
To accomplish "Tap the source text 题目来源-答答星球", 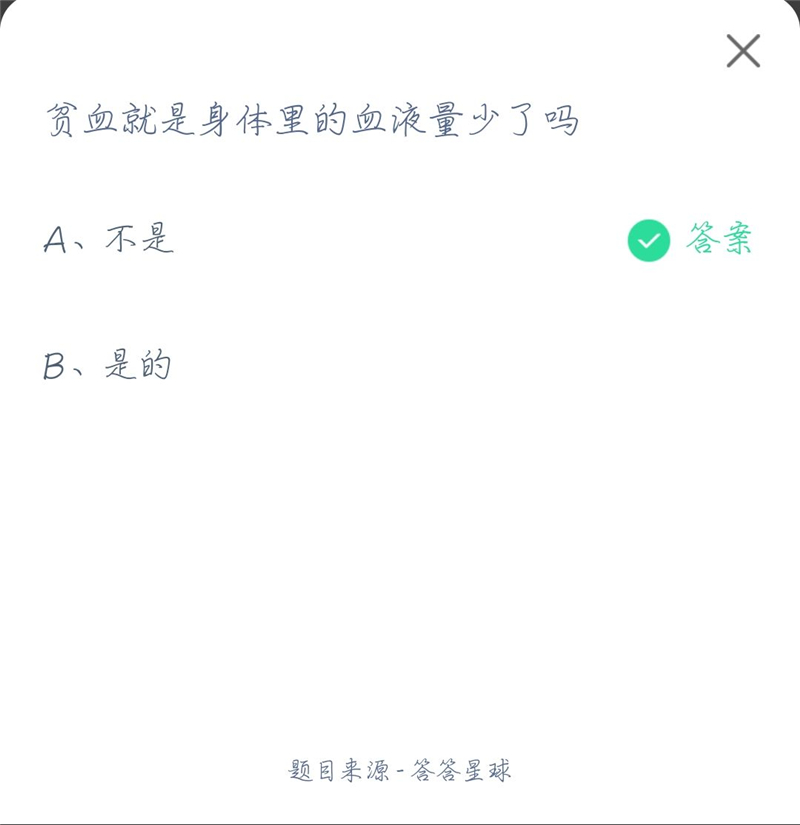I will click(400, 769).
